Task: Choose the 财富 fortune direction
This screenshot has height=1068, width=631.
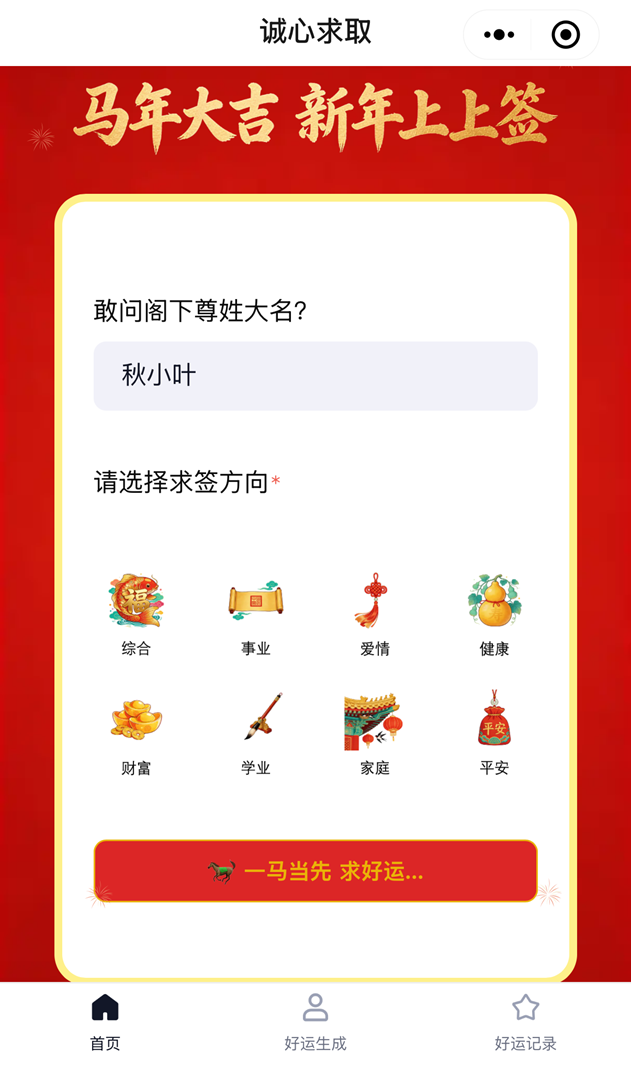Action: point(136,732)
